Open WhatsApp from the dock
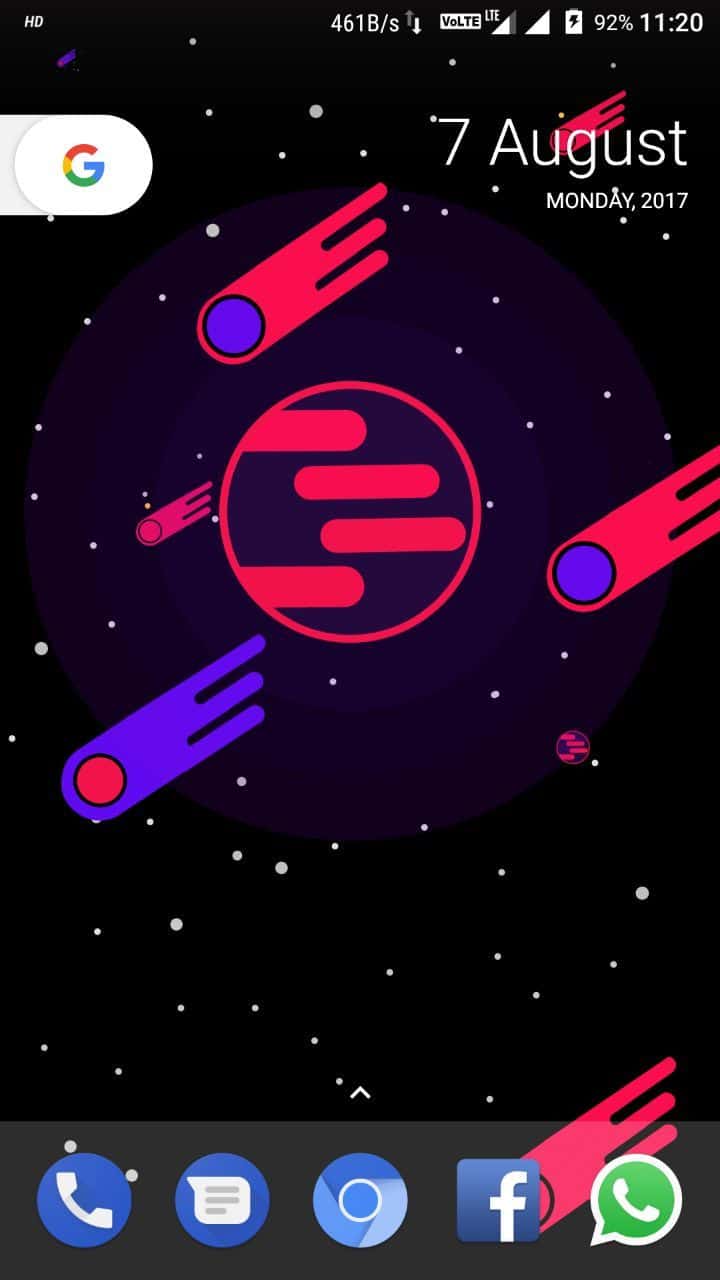This screenshot has height=1280, width=720. 636,1199
